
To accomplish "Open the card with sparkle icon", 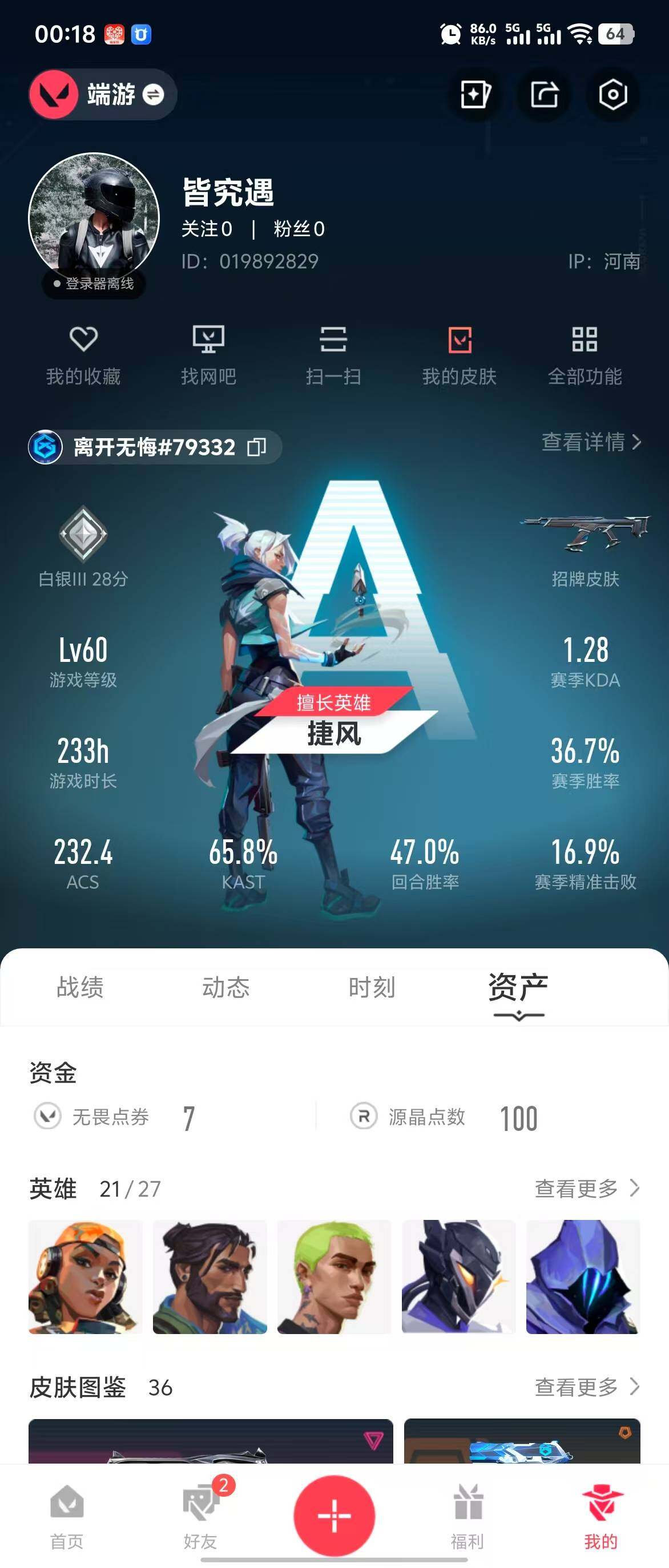I will (475, 95).
